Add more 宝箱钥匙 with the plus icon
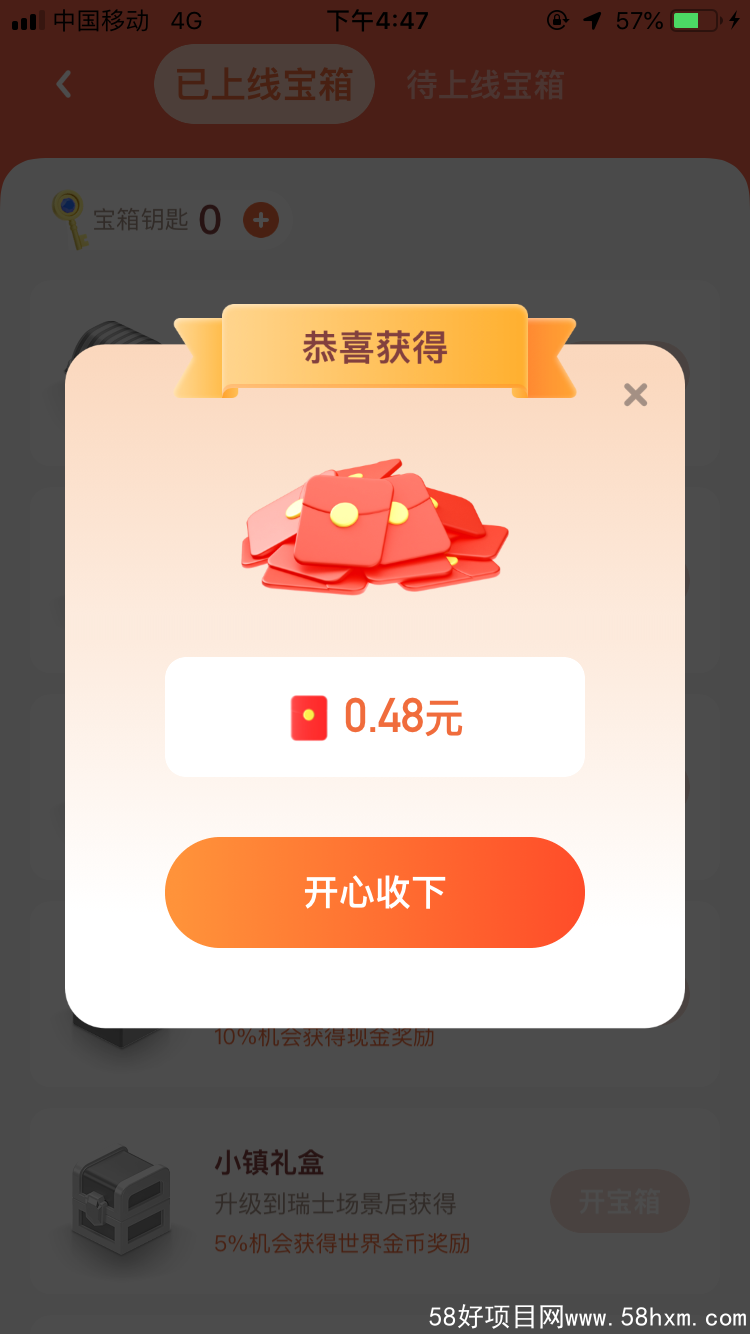 tap(261, 220)
